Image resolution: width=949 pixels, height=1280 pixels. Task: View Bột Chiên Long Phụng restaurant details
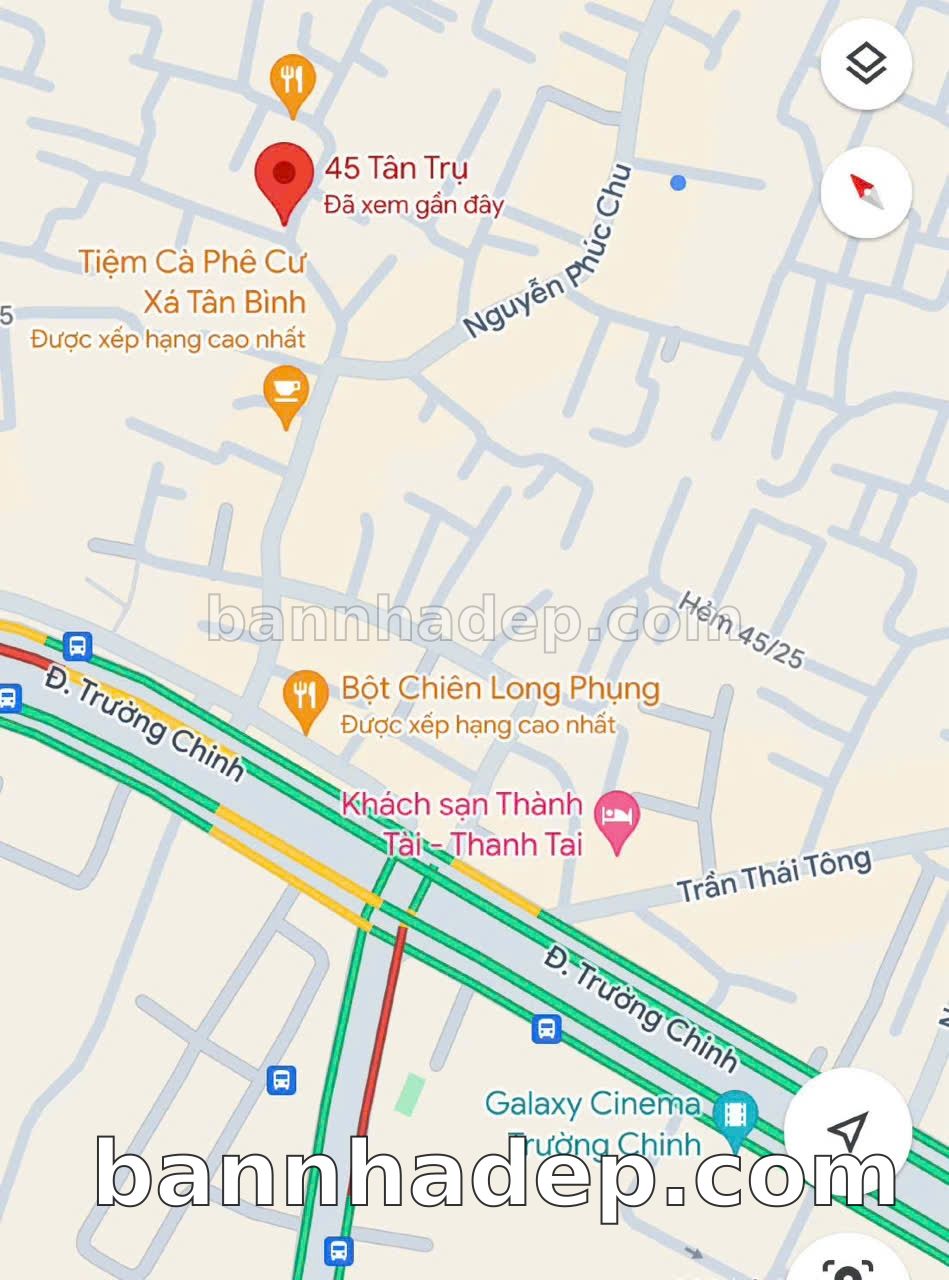click(x=305, y=694)
